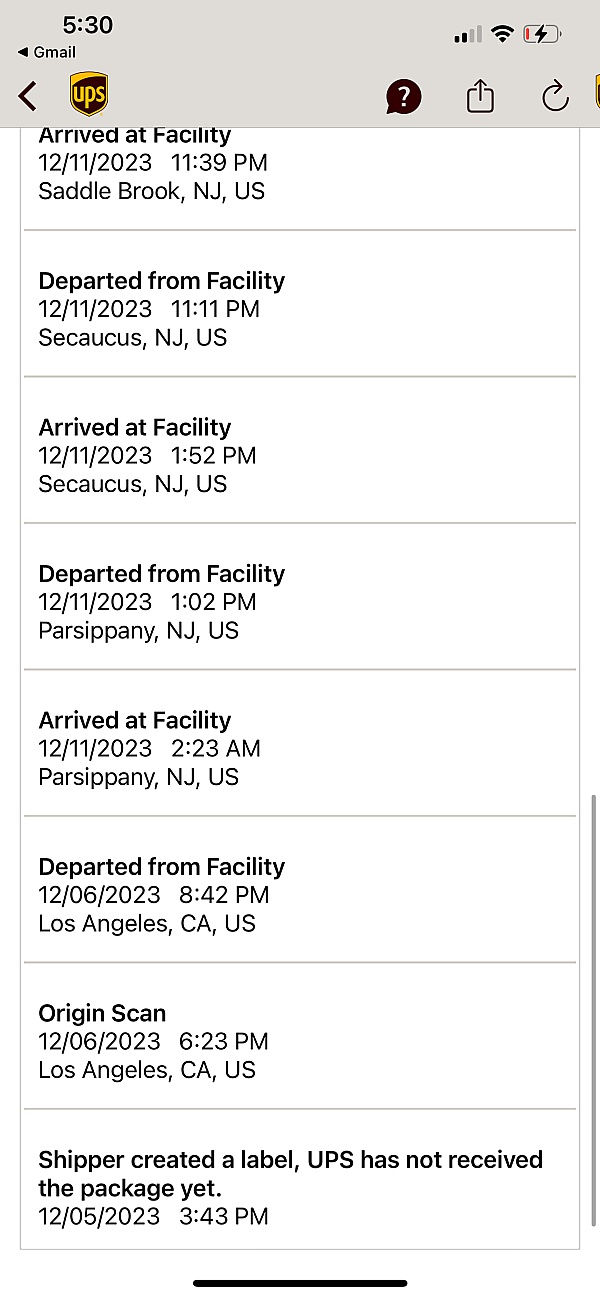Return to the Gmail app

point(47,52)
